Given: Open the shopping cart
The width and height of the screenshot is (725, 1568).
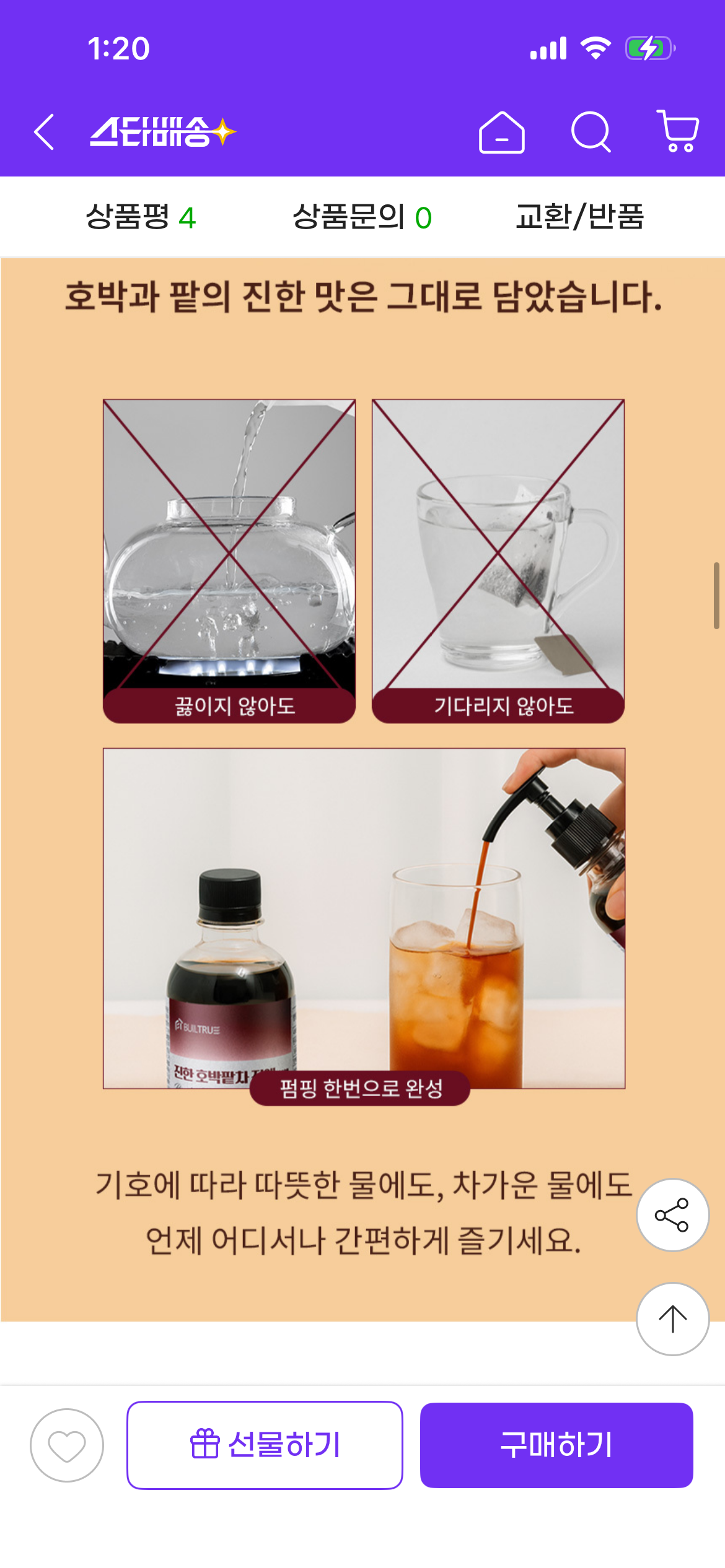Looking at the screenshot, I should [x=678, y=131].
